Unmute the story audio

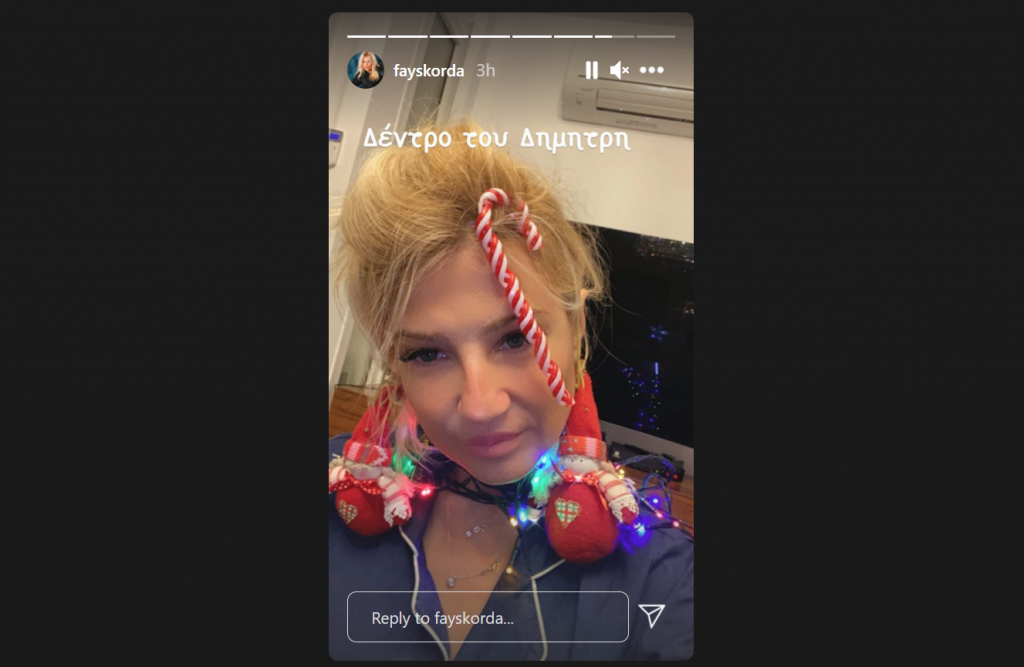tap(619, 70)
